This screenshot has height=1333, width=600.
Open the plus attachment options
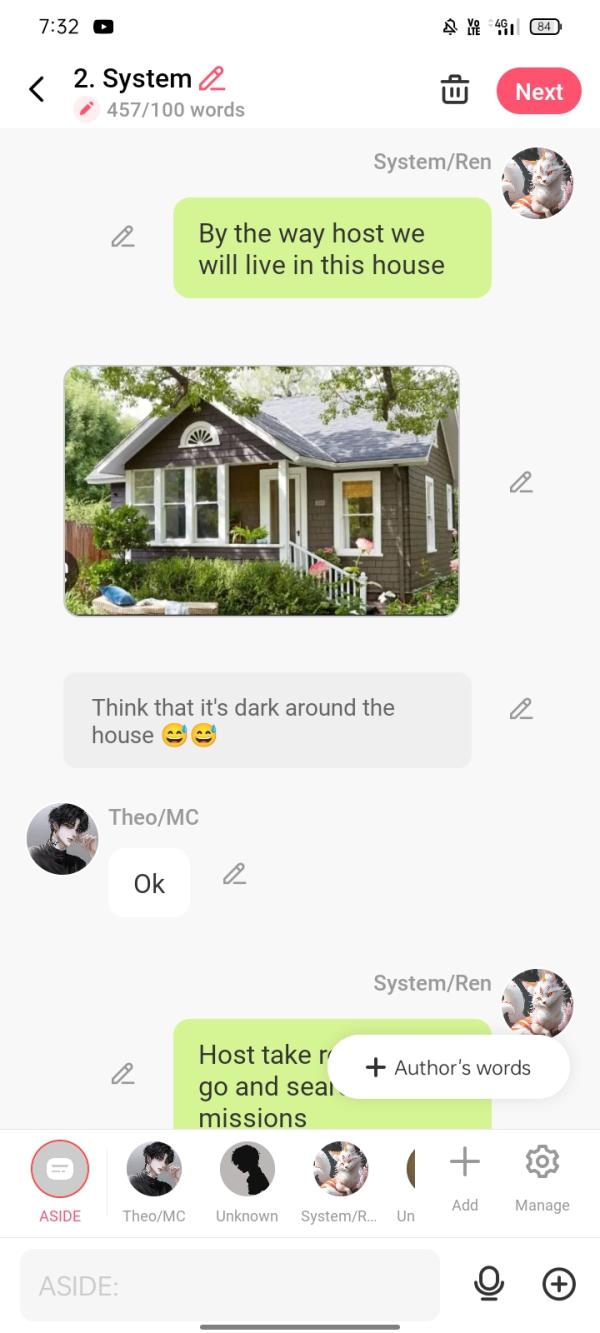pos(559,1284)
